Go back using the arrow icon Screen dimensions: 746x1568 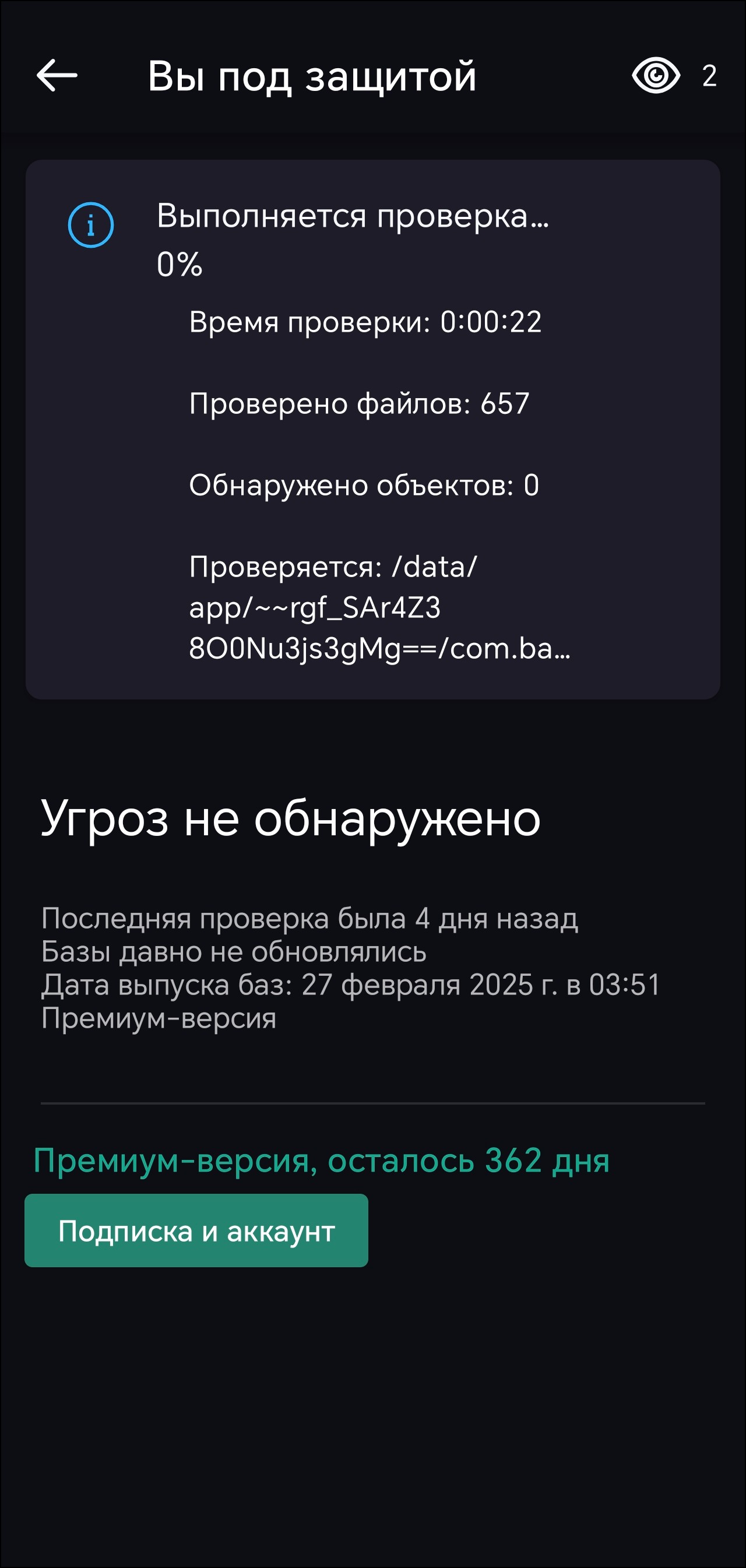(x=57, y=75)
